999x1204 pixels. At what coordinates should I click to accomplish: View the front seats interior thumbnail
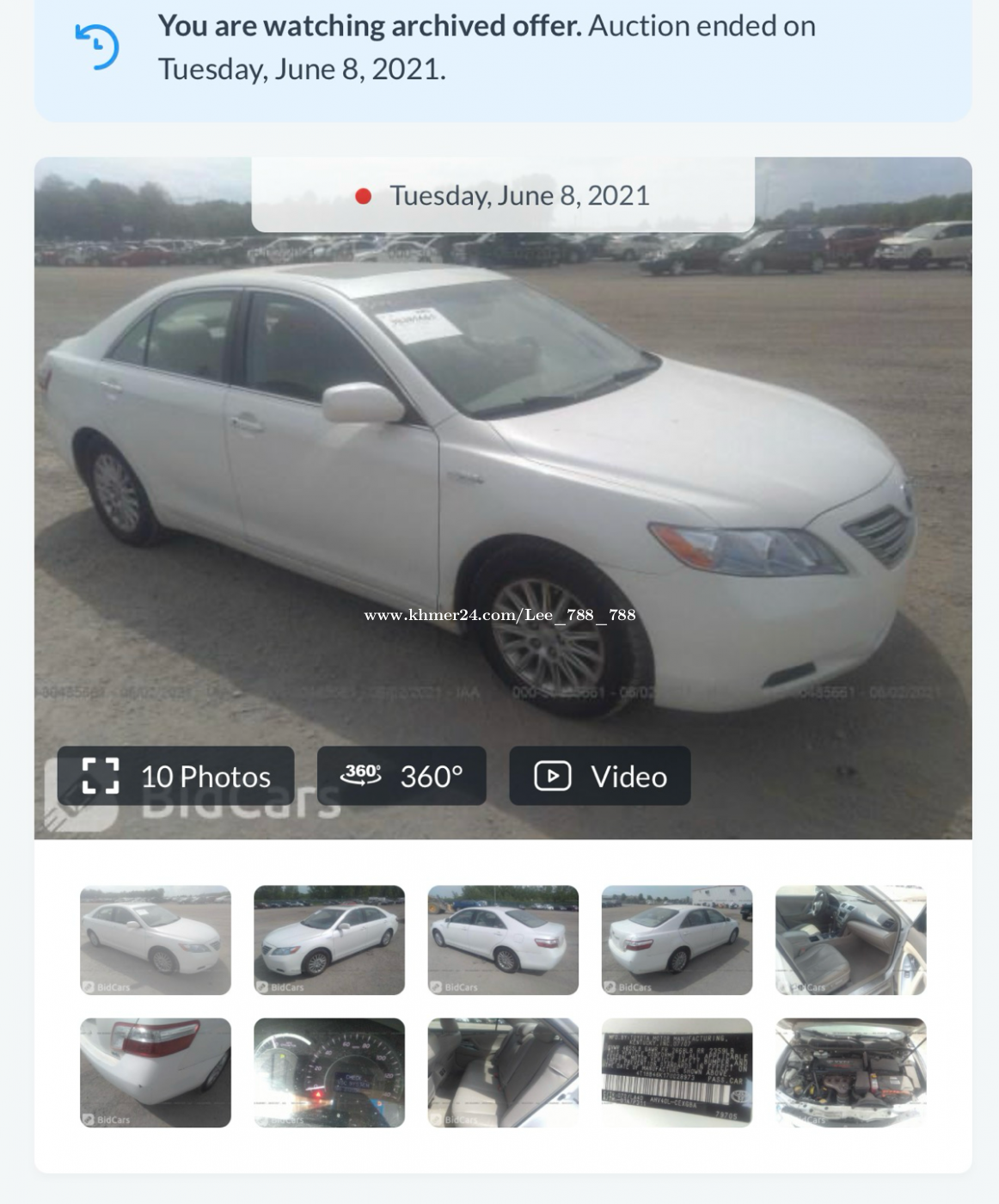pyautogui.click(x=850, y=940)
